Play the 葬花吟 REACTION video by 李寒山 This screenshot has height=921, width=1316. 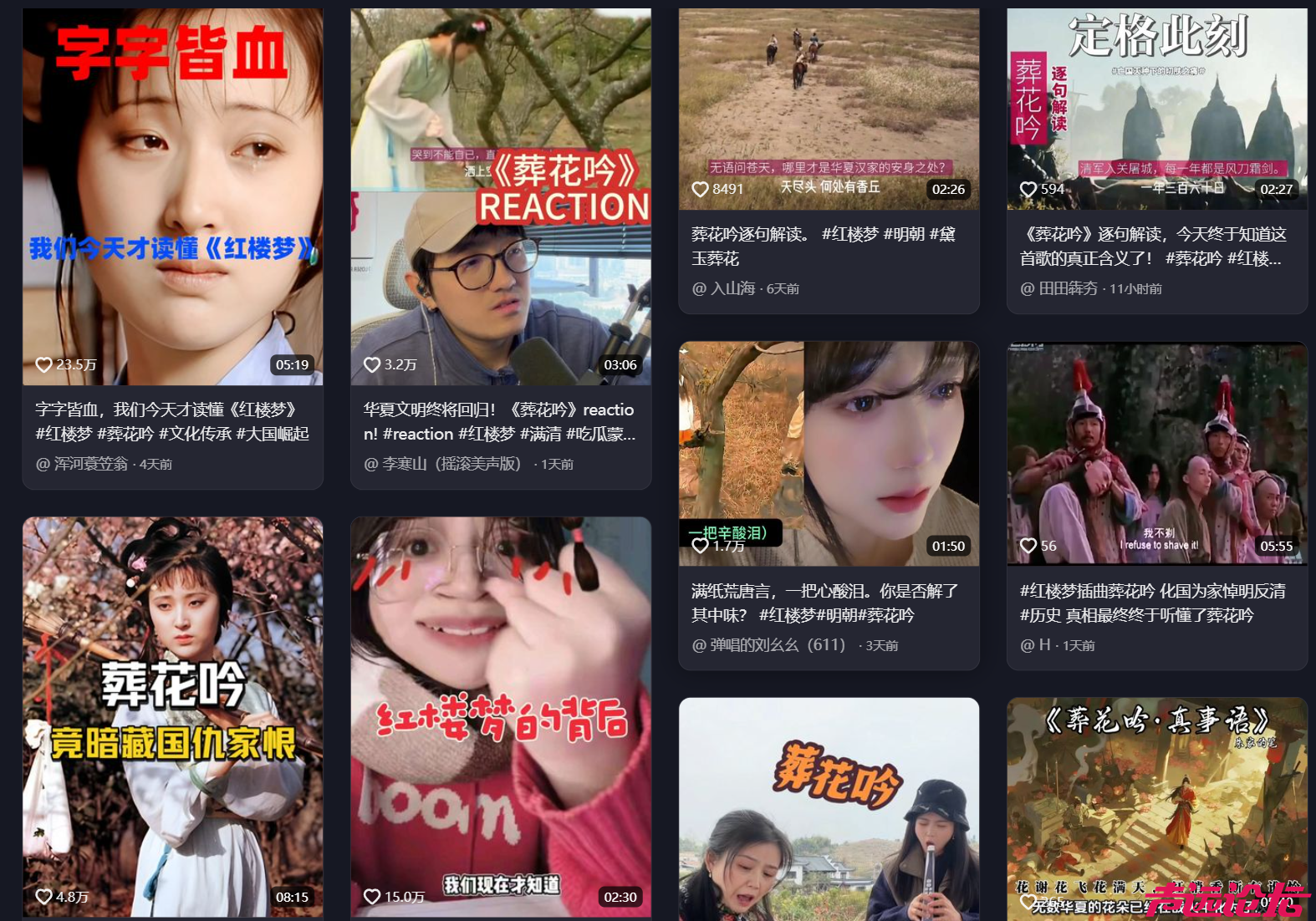pos(500,196)
